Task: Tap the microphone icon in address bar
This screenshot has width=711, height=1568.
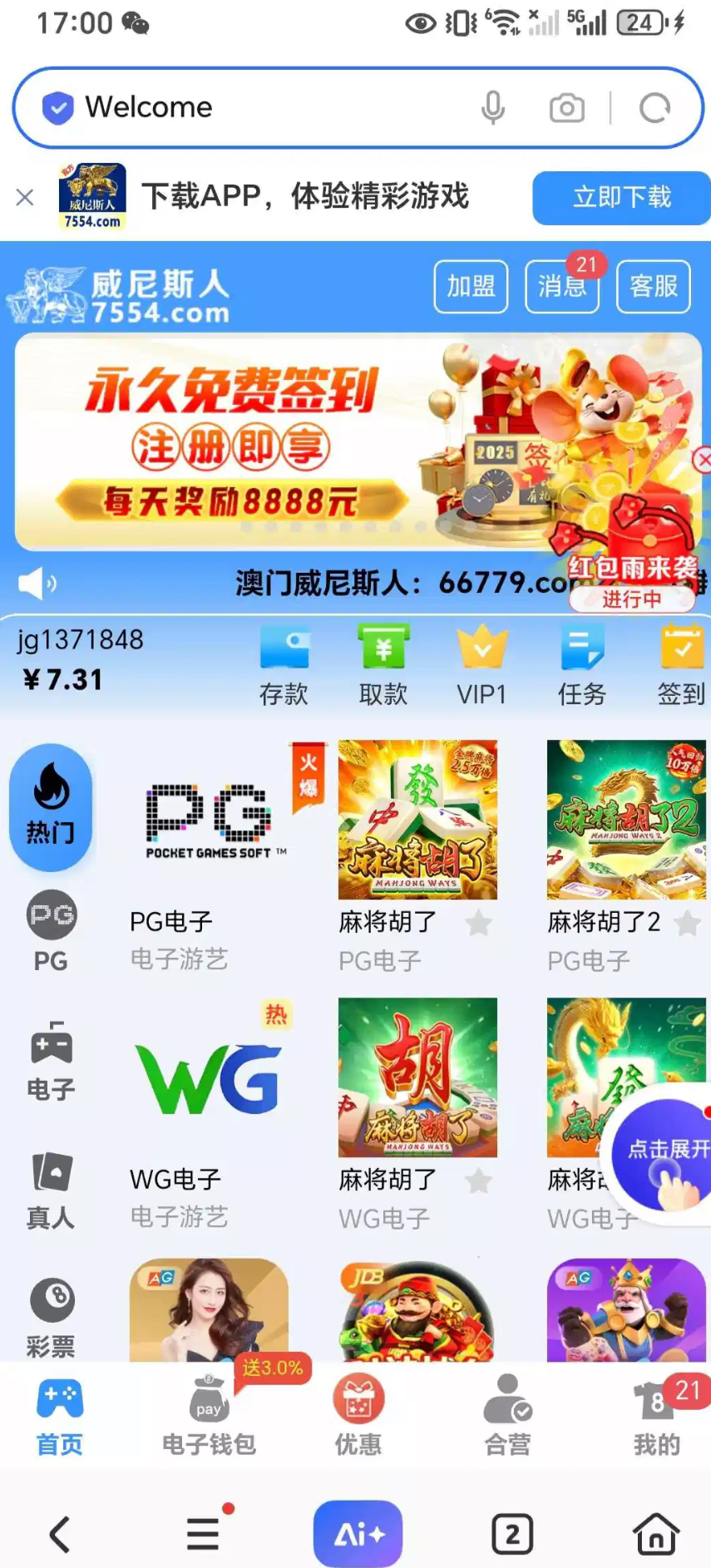Action: pos(493,108)
